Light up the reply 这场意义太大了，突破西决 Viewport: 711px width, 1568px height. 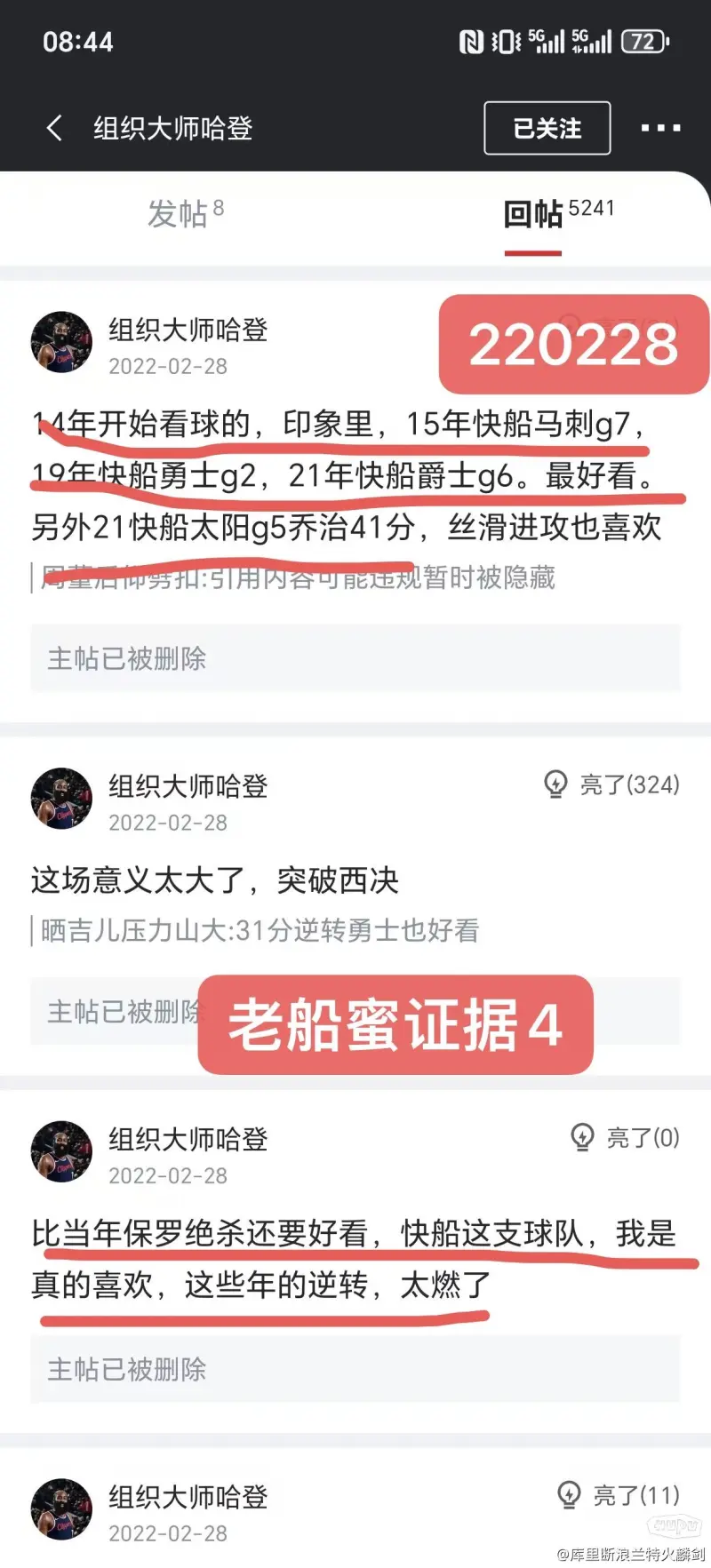[x=611, y=784]
